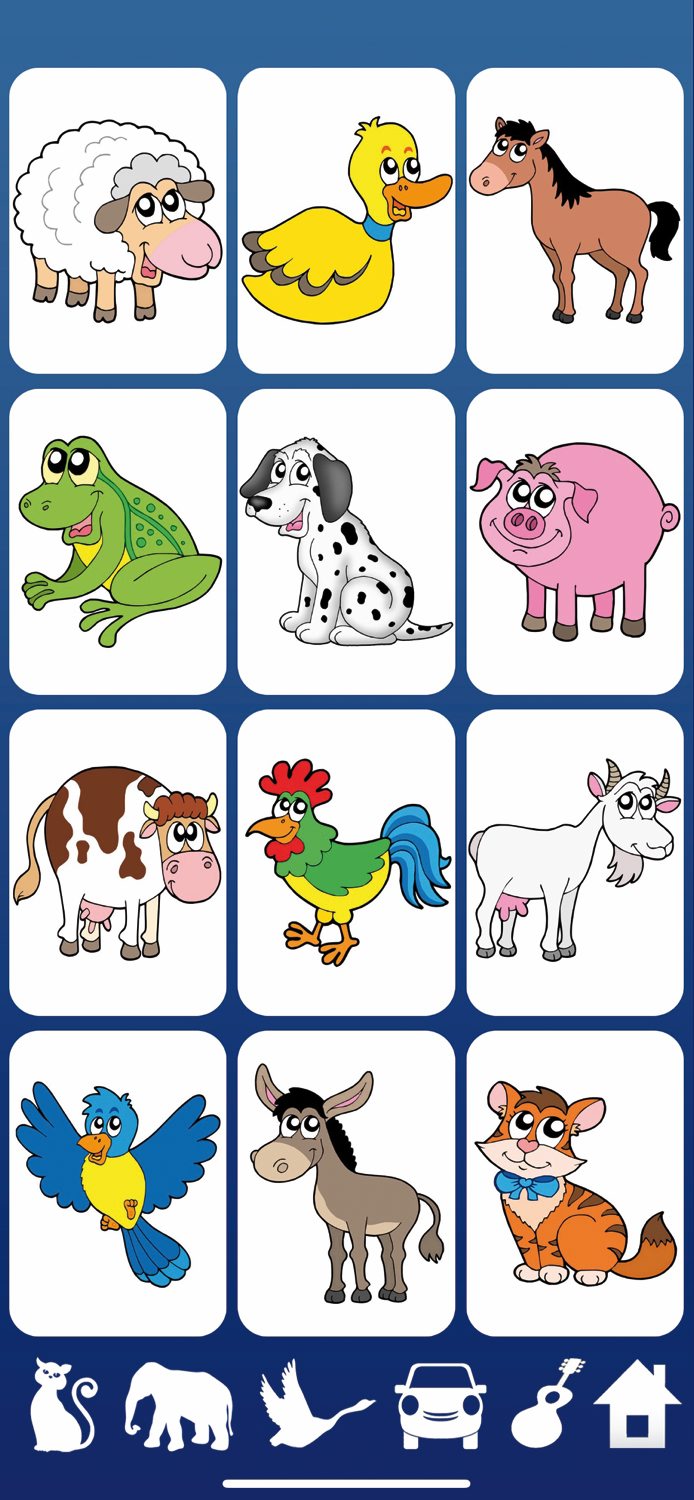Switch to the car vehicles category

point(440,1405)
